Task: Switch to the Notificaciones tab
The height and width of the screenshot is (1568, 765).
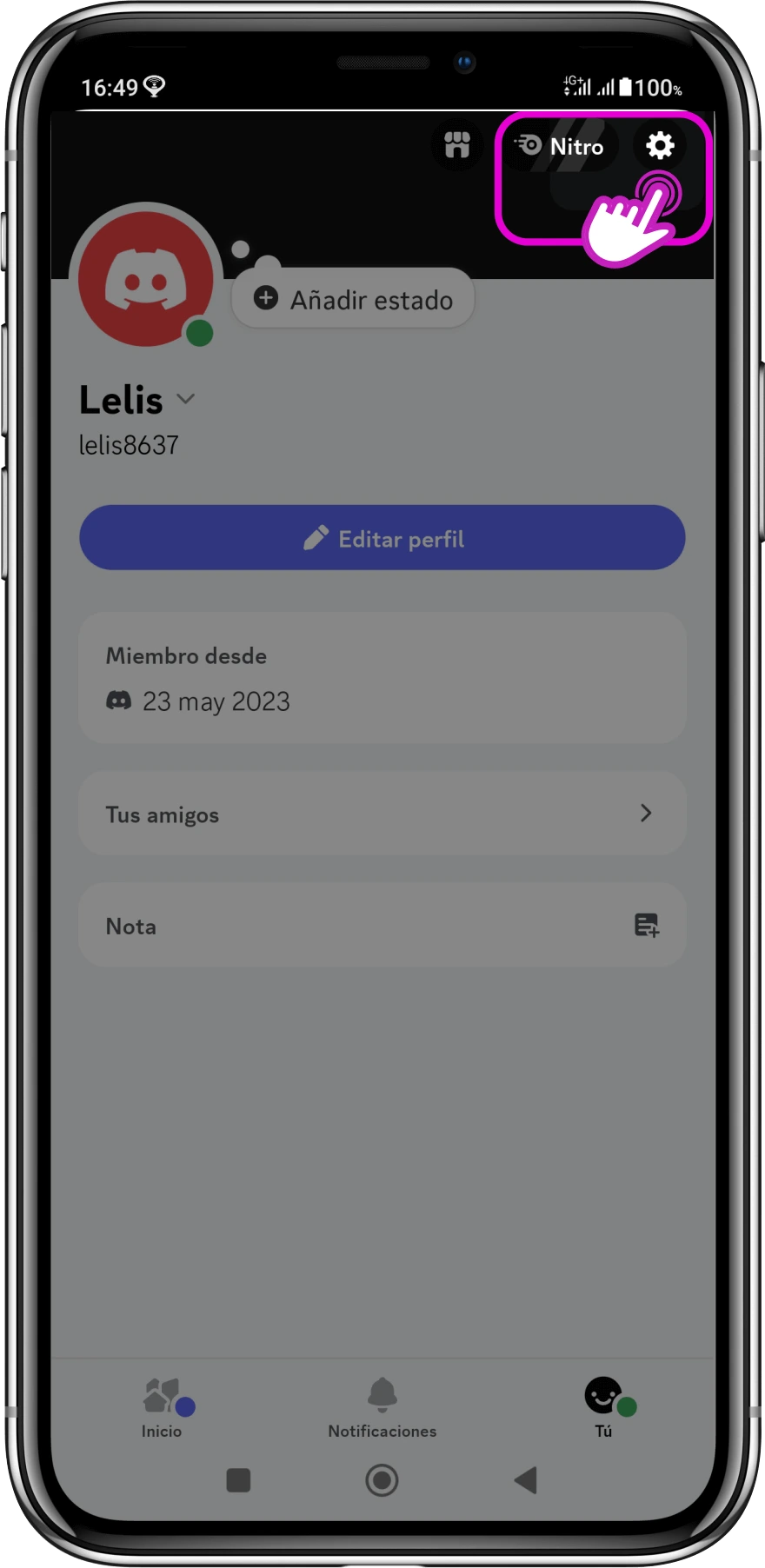Action: pyautogui.click(x=382, y=1407)
